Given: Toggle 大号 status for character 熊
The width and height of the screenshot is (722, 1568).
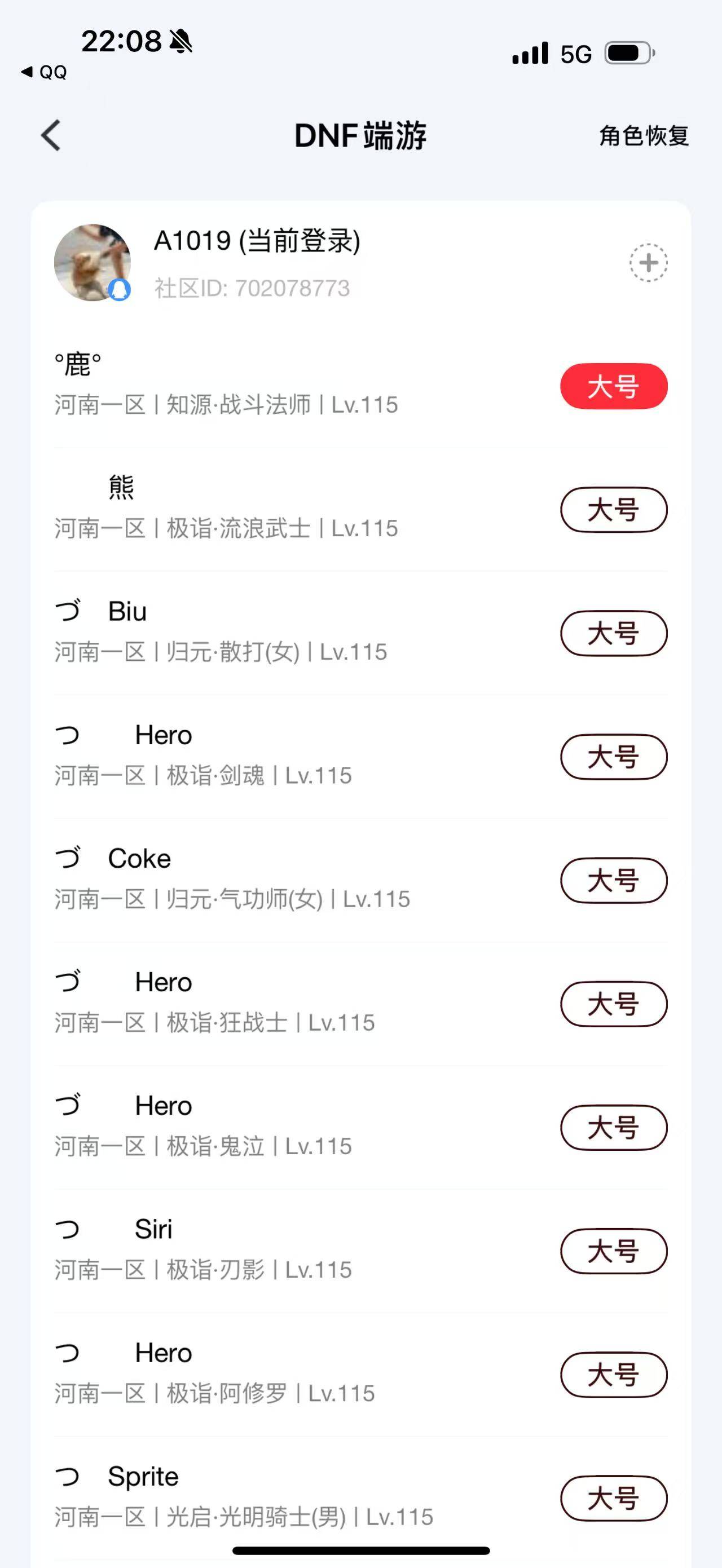Looking at the screenshot, I should point(613,510).
